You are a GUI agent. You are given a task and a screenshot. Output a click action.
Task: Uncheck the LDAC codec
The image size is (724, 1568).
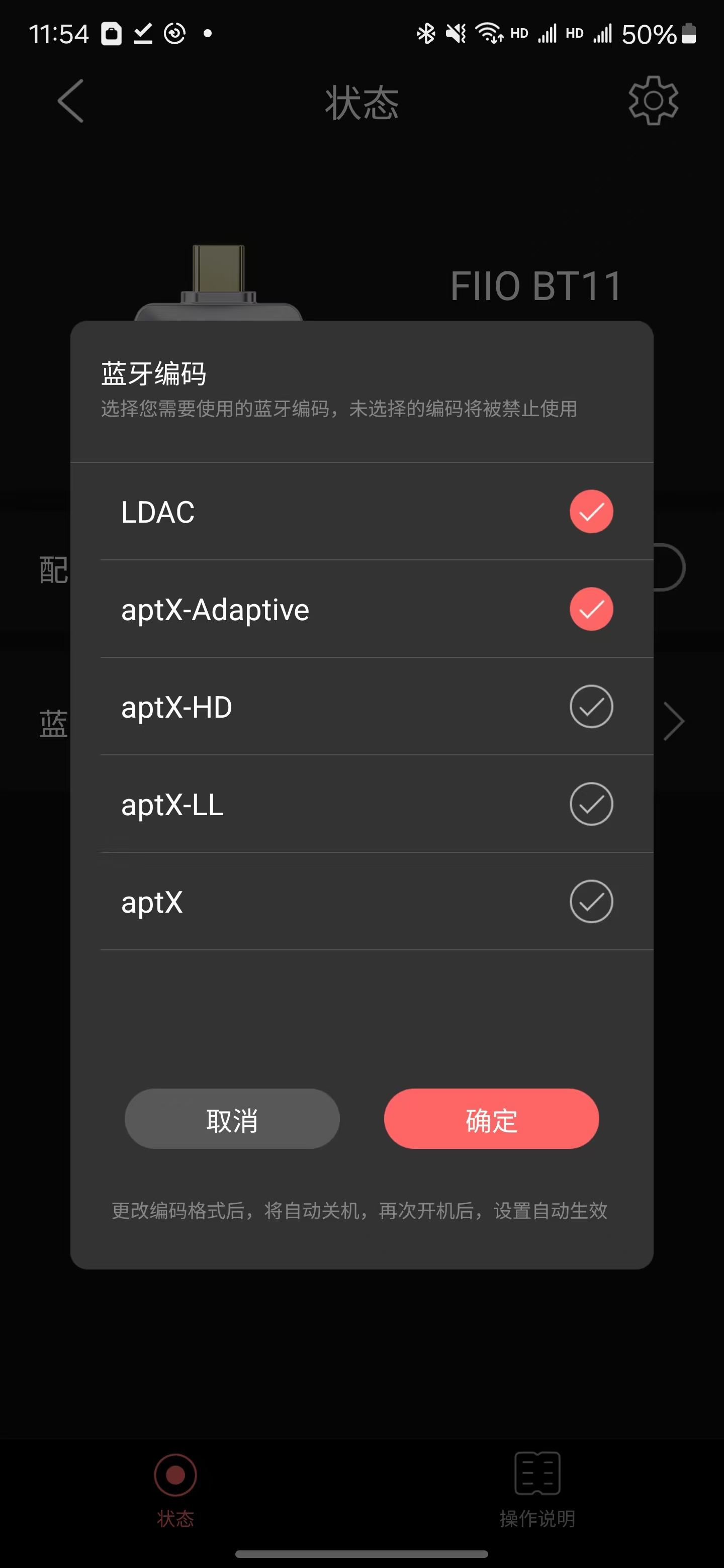591,511
